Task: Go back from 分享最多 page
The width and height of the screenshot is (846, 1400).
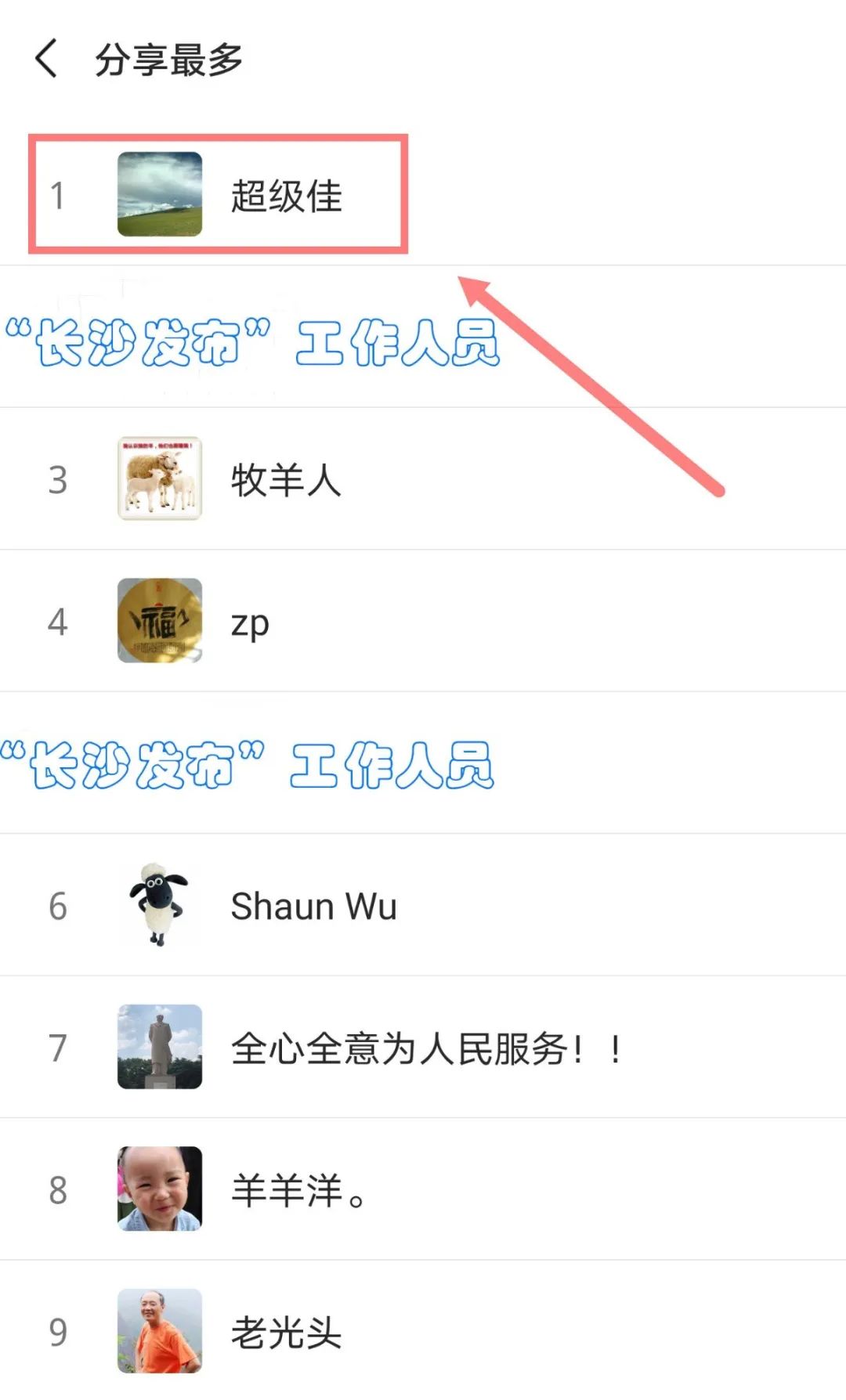Action: coord(47,59)
